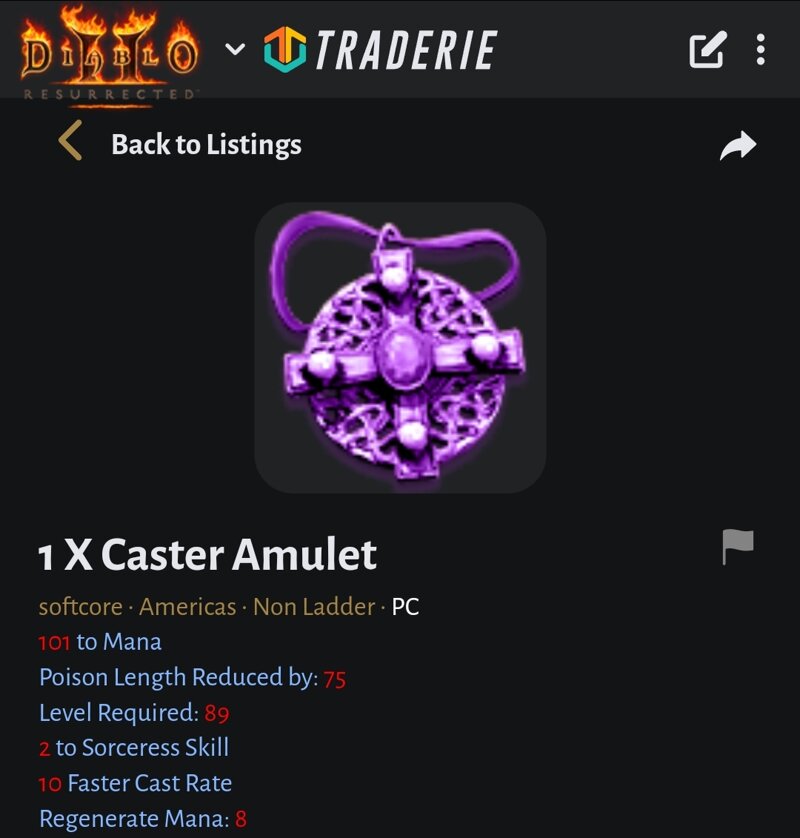Viewport: 800px width, 838px height.
Task: Share this Caster Amulet listing
Action: pyautogui.click(x=738, y=147)
